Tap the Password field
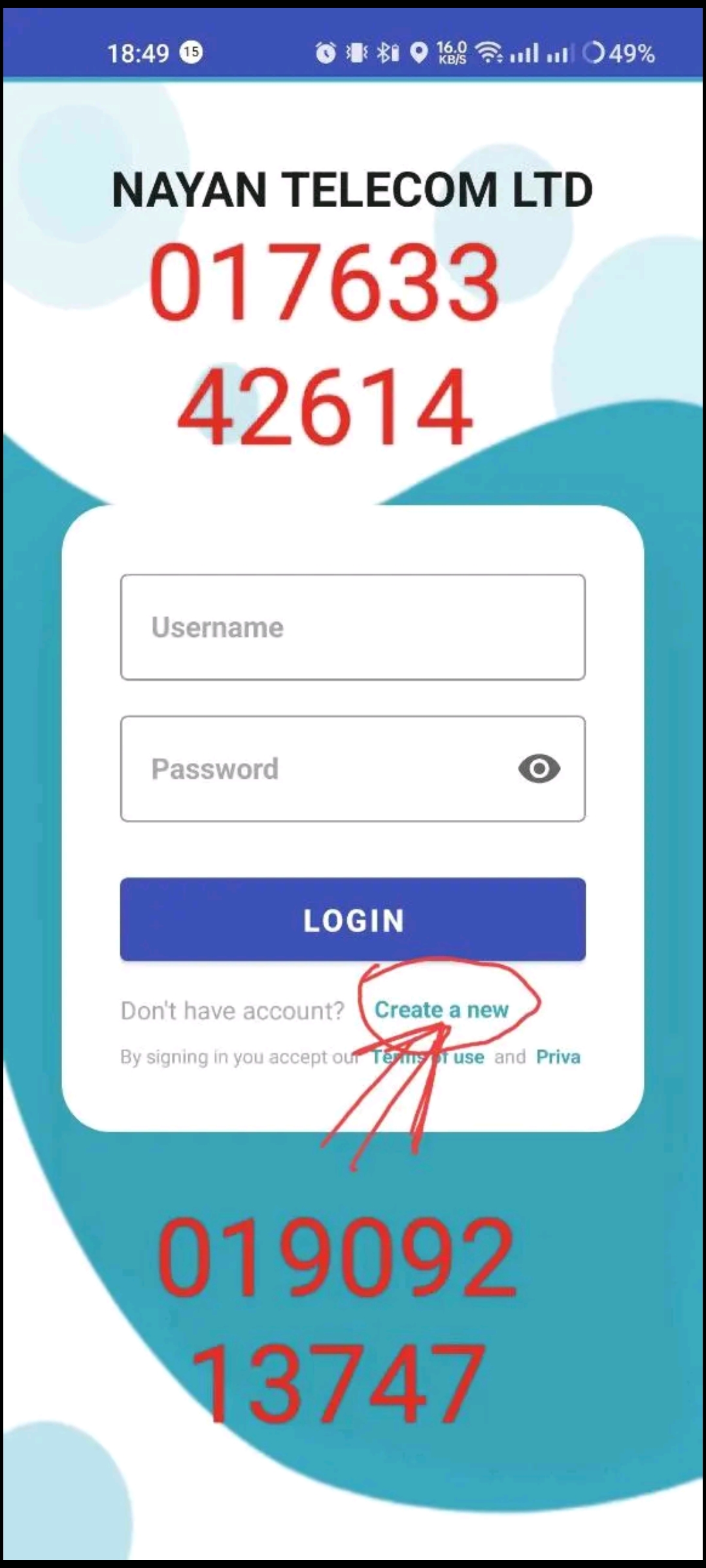 (x=353, y=768)
